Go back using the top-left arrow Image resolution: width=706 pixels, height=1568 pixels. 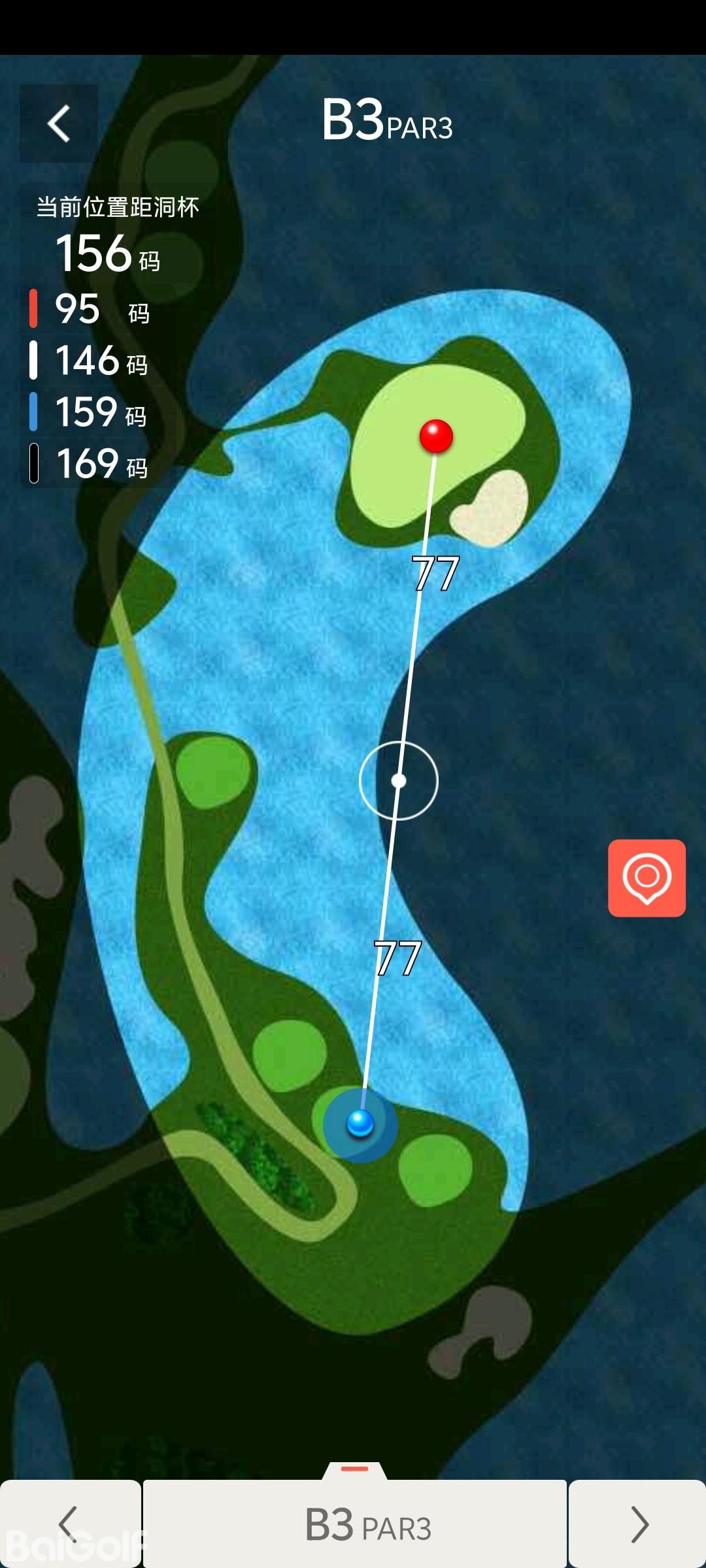tap(59, 123)
